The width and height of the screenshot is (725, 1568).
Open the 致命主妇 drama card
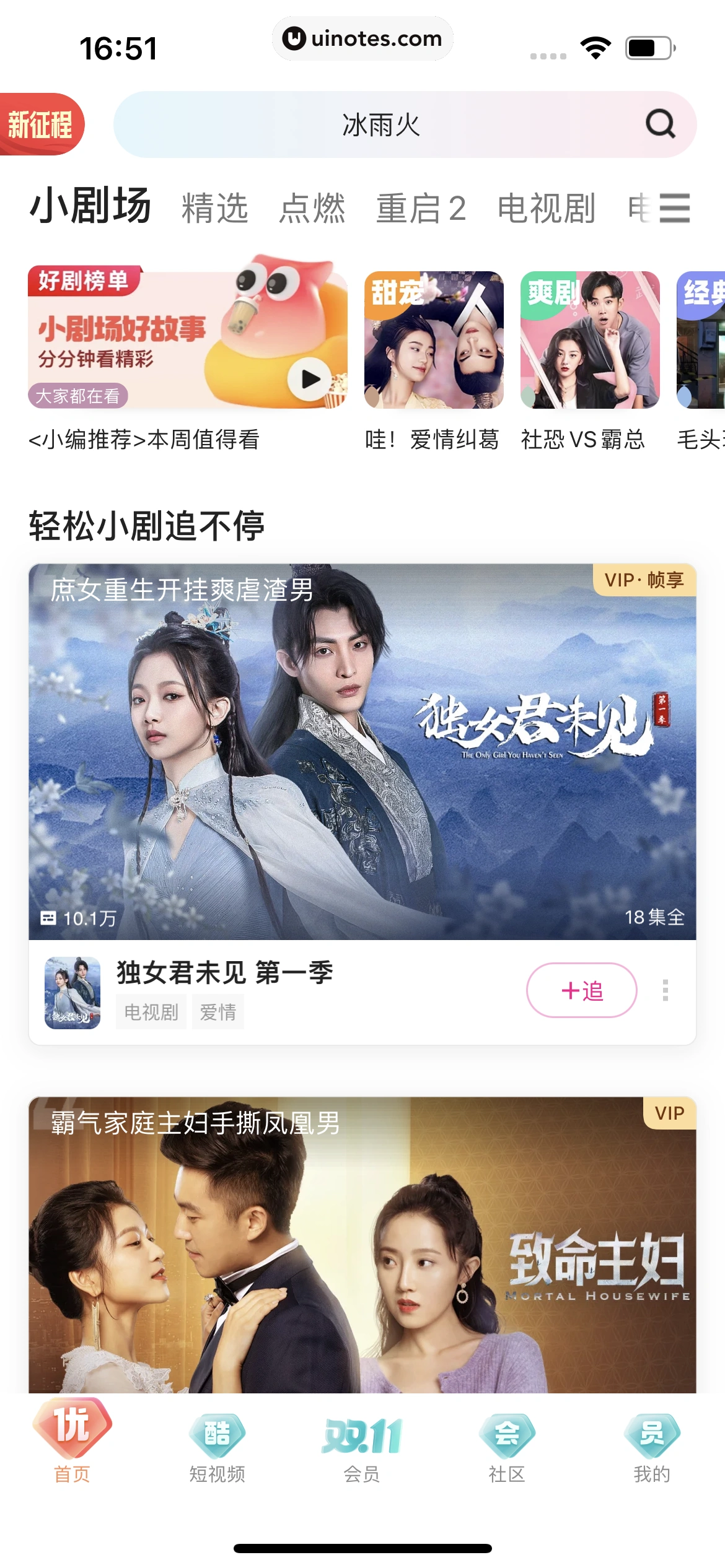(x=362, y=1245)
